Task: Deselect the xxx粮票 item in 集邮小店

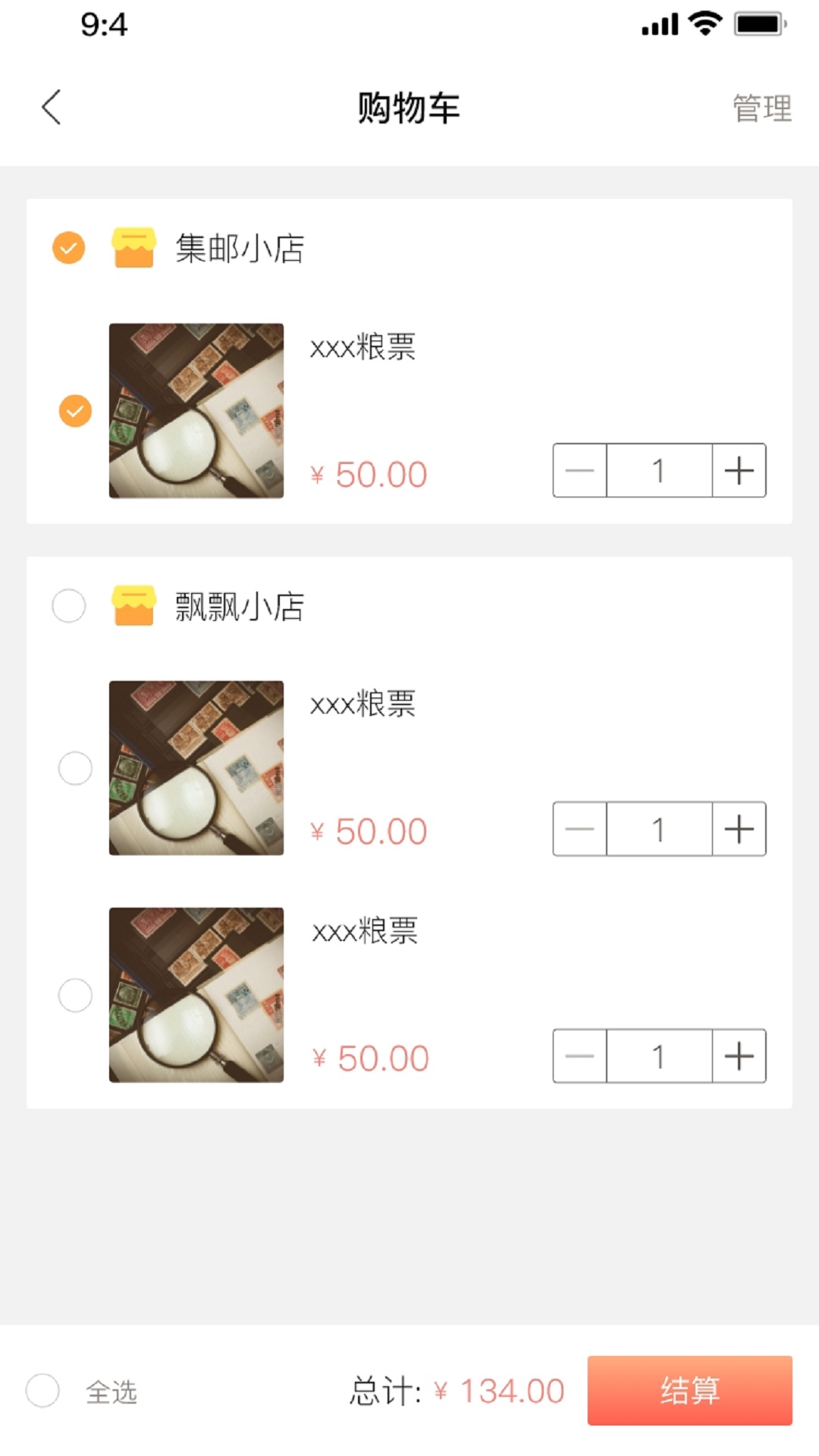Action: click(75, 411)
